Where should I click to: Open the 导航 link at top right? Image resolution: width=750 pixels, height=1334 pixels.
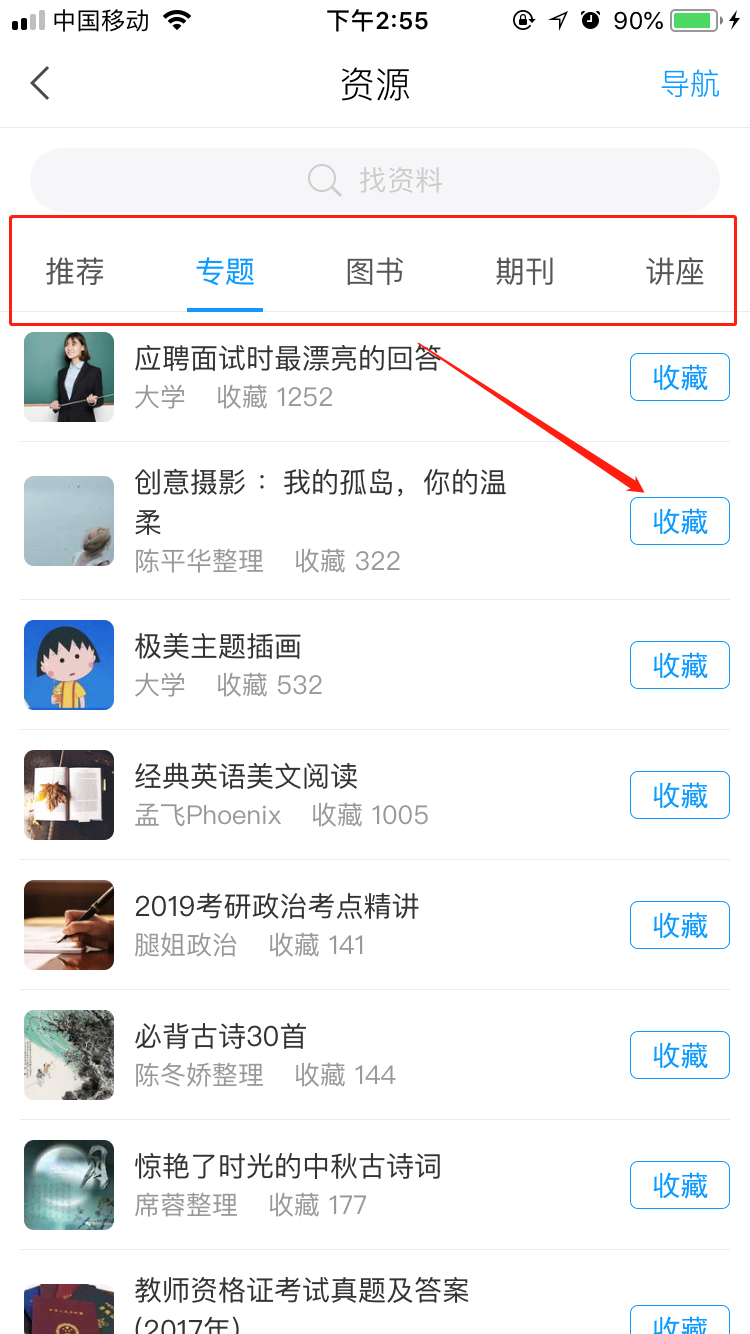click(690, 84)
